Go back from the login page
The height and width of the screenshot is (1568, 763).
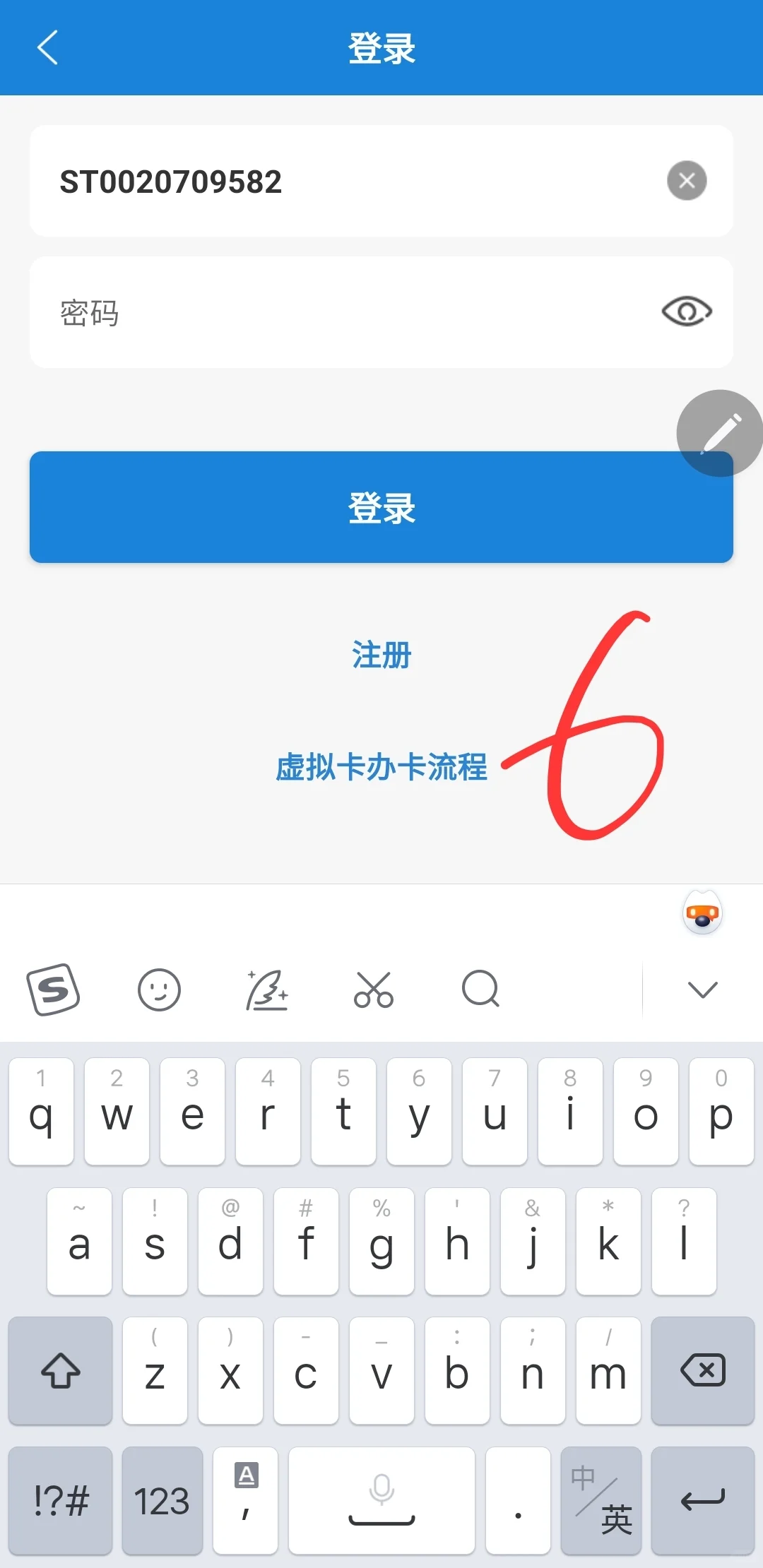[x=47, y=48]
